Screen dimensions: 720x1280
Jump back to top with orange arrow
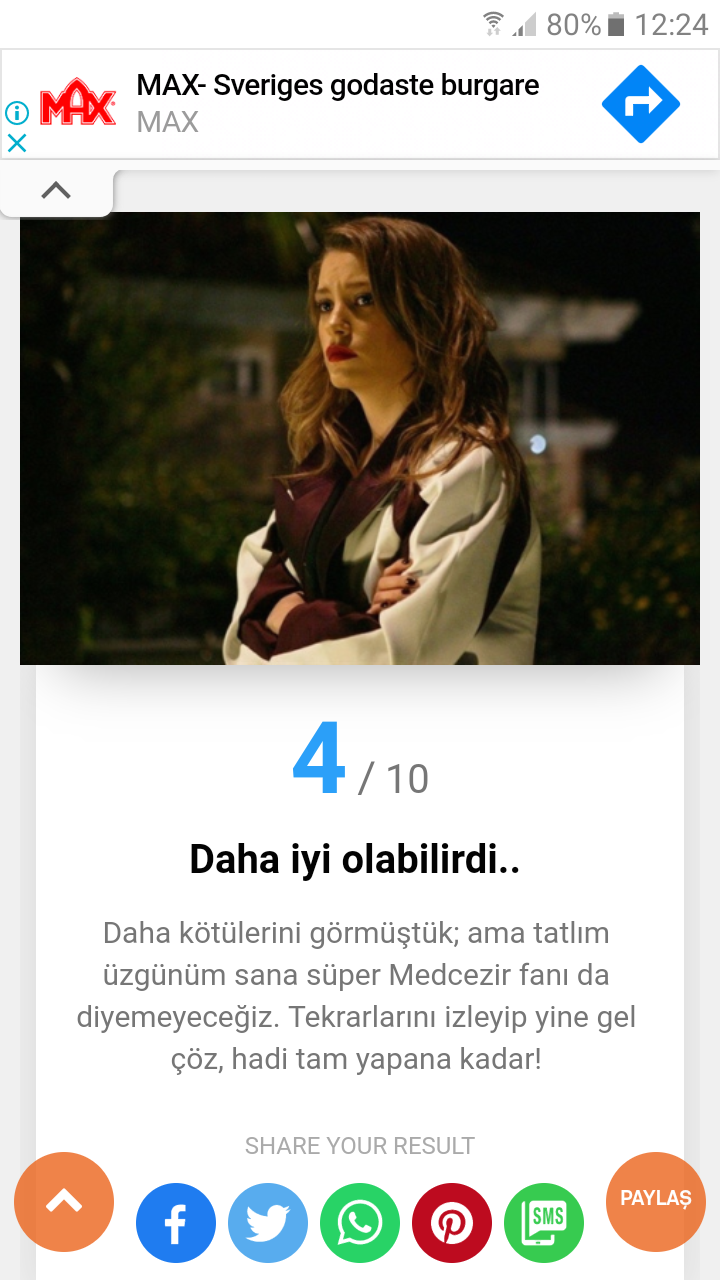[x=64, y=1201]
